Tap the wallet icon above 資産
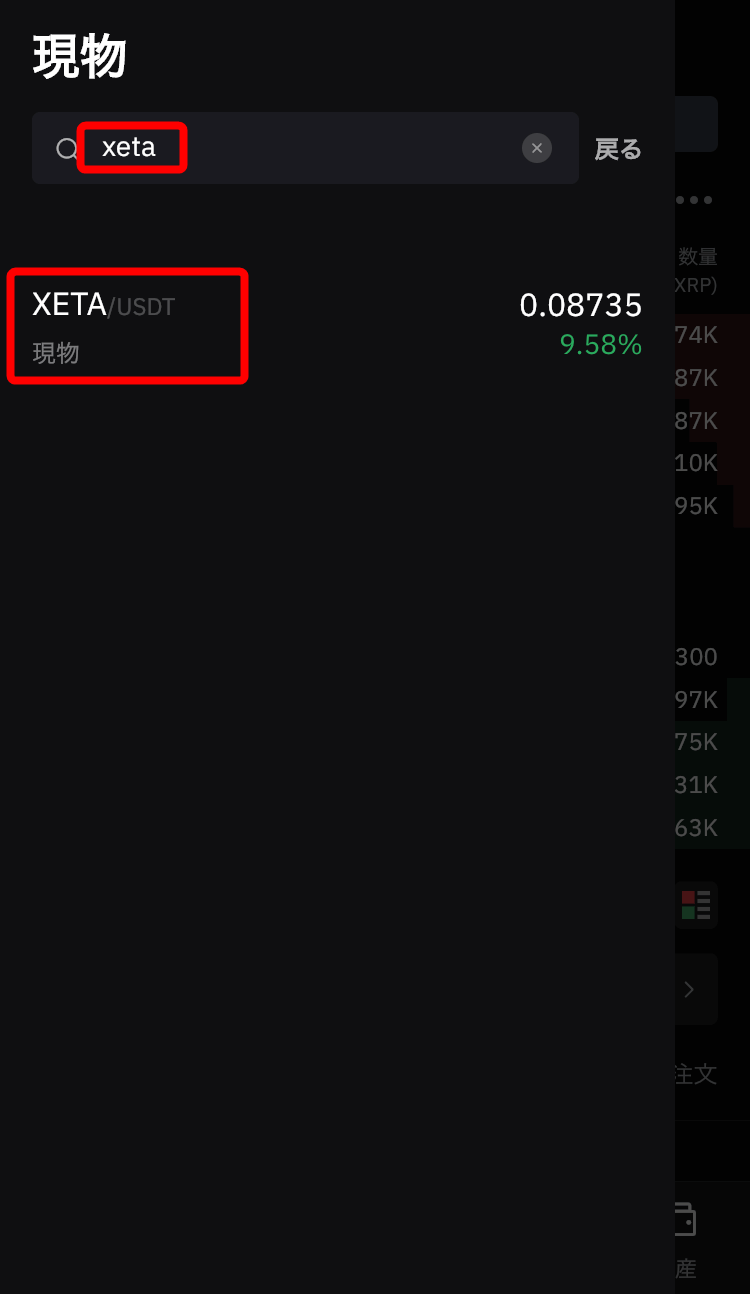This screenshot has width=750, height=1294. [x=684, y=1220]
